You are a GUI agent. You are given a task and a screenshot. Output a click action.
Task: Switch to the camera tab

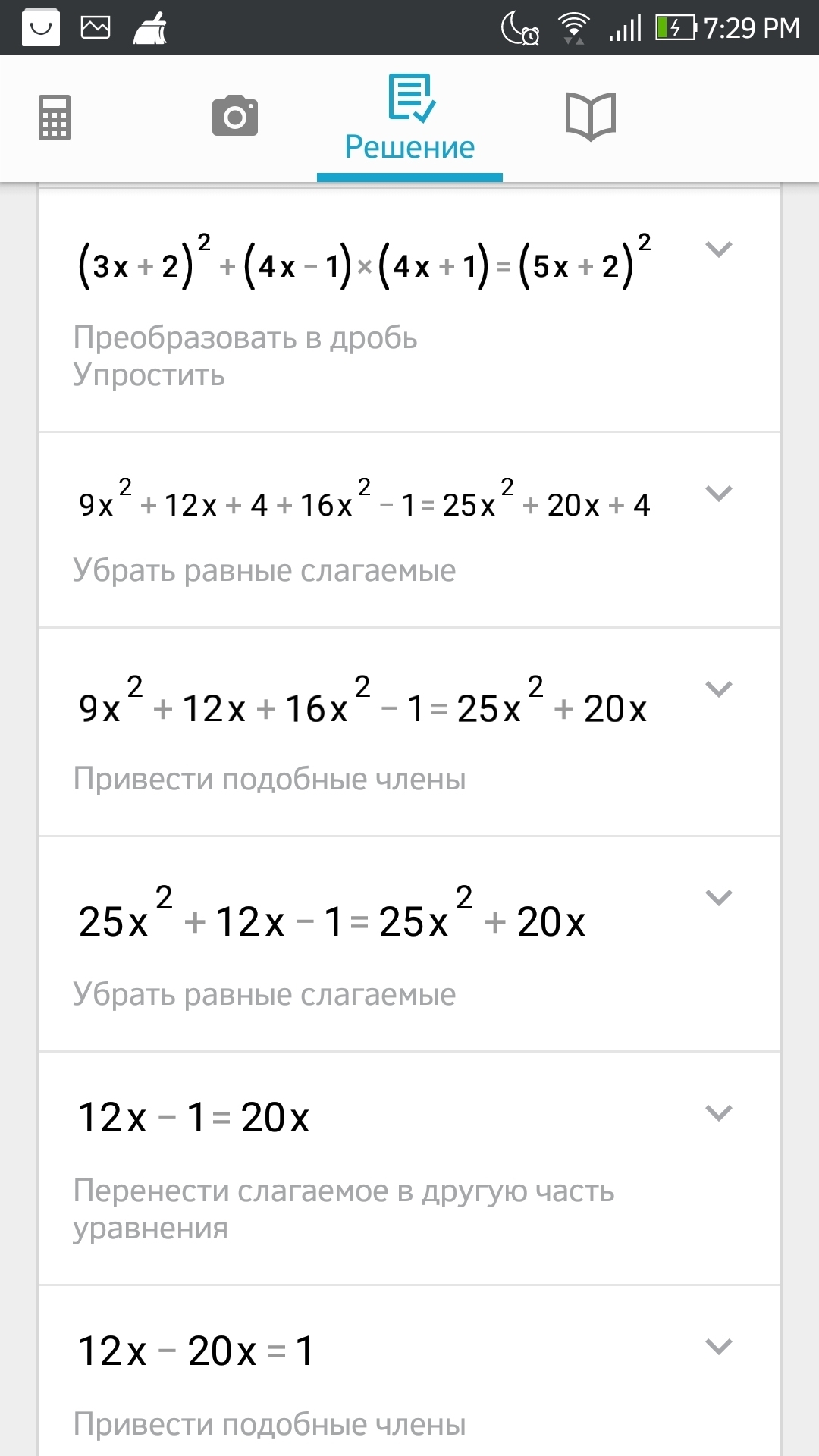coord(235,116)
